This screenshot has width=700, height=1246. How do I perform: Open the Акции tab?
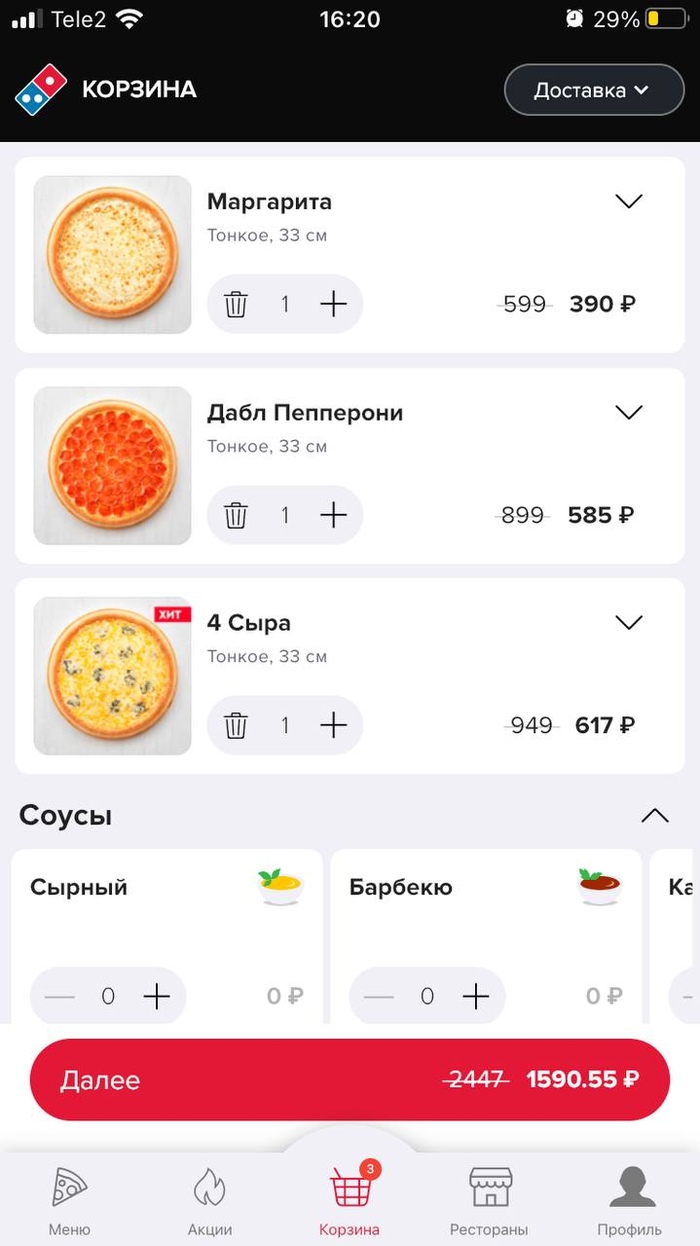tap(210, 1198)
